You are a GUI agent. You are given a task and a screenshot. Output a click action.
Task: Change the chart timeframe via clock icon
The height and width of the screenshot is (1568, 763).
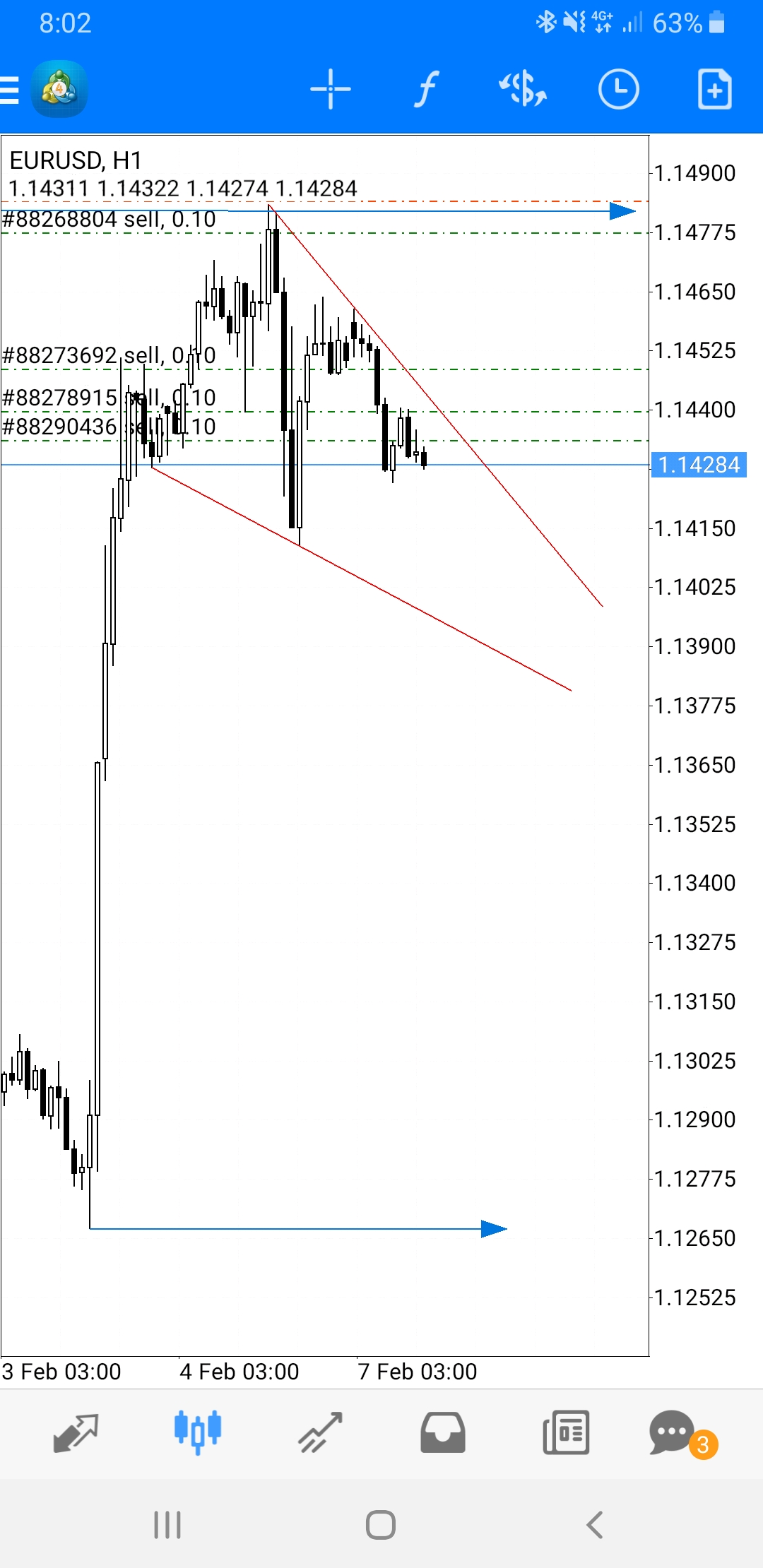618,90
